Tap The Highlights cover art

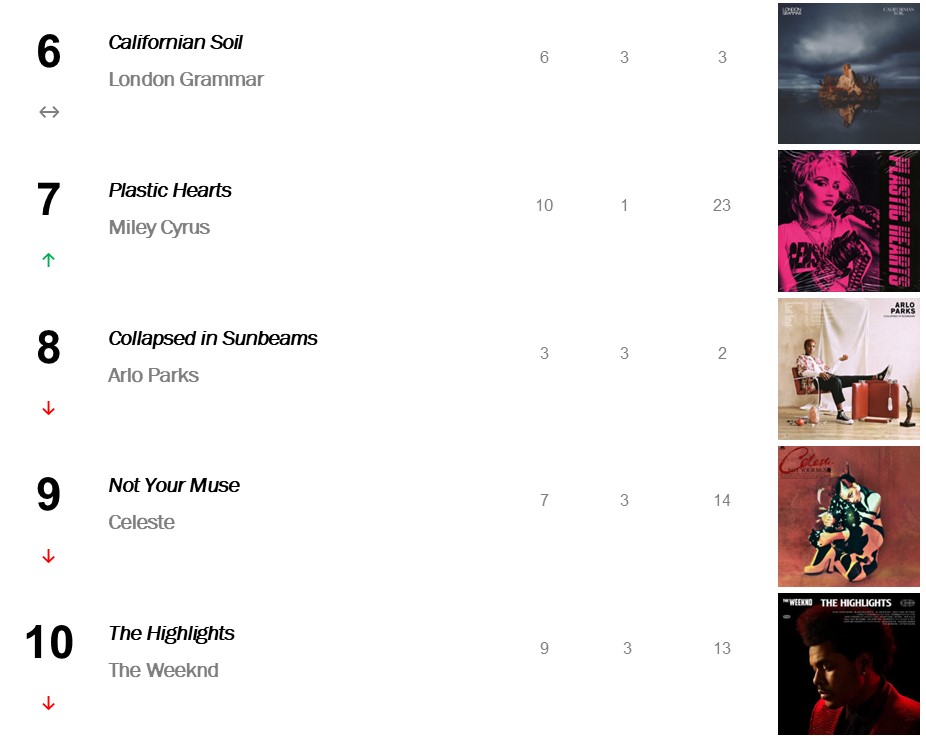click(848, 664)
